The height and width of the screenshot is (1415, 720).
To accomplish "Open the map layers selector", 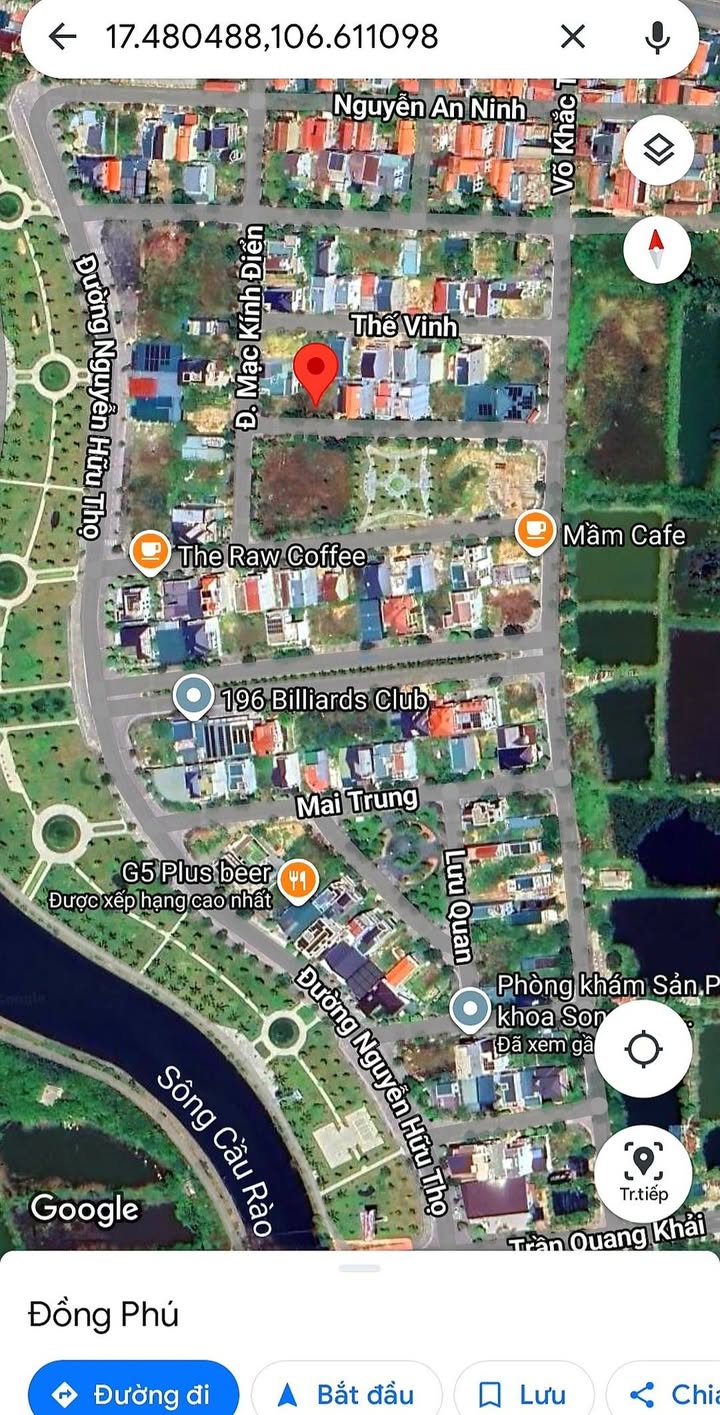I will (657, 152).
